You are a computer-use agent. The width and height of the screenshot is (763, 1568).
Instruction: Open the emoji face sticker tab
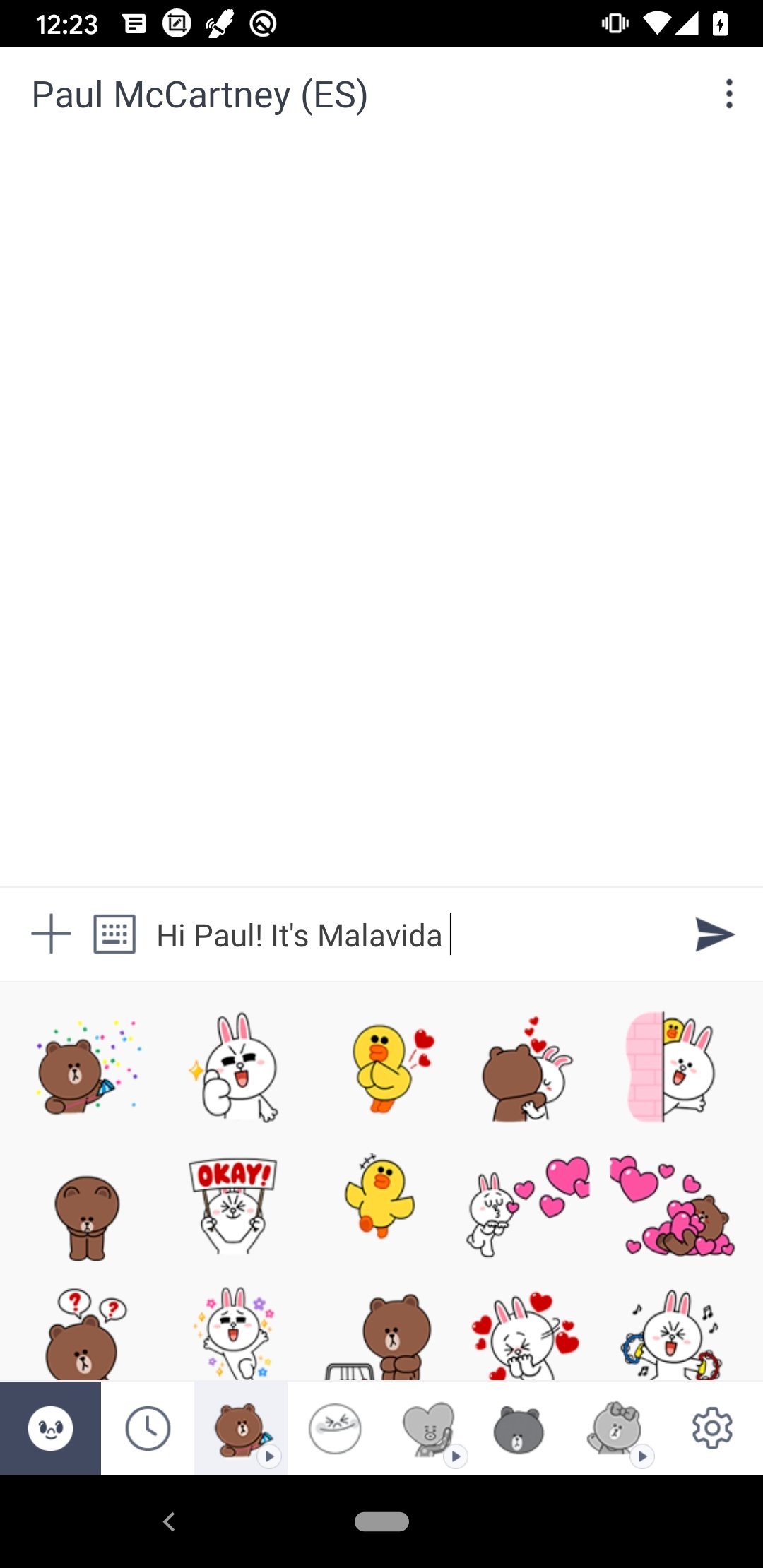pos(50,1428)
